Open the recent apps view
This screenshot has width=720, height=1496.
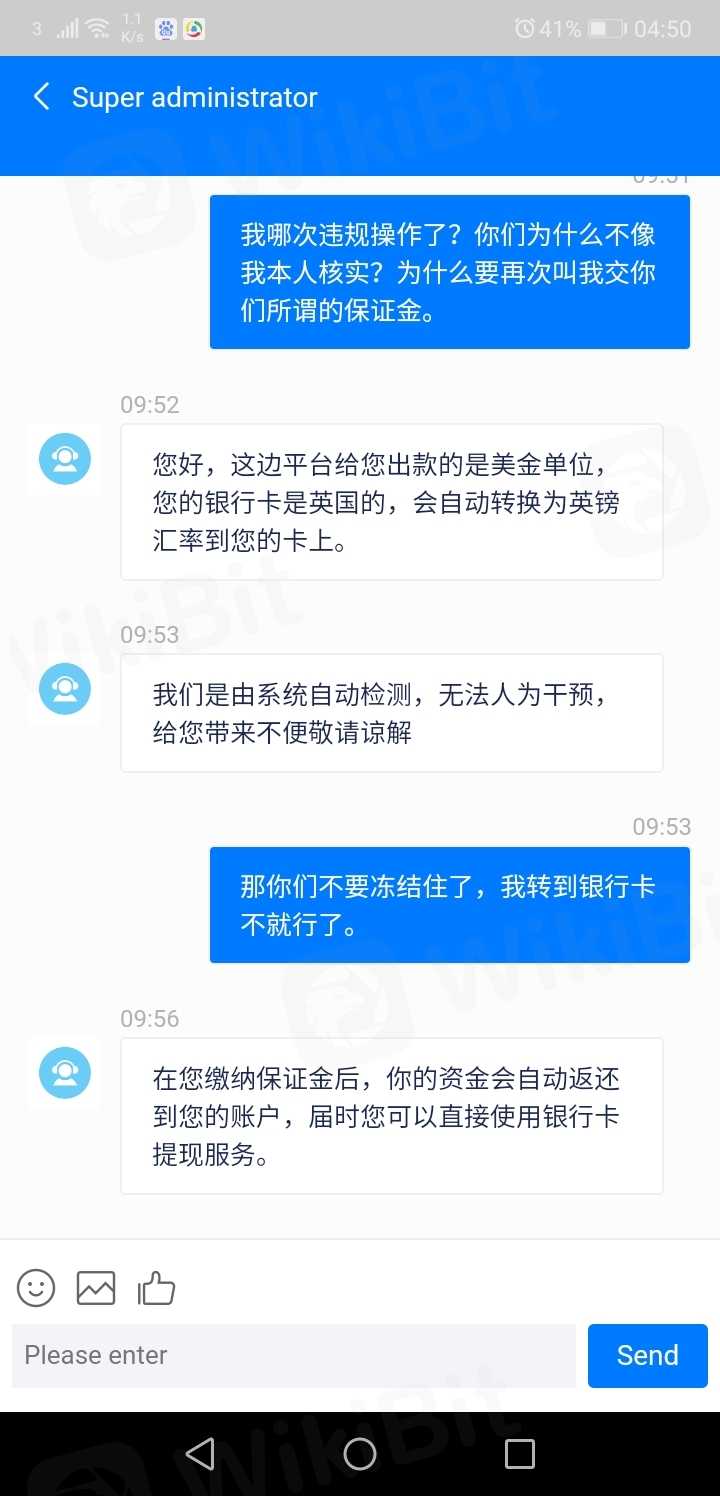point(519,1453)
